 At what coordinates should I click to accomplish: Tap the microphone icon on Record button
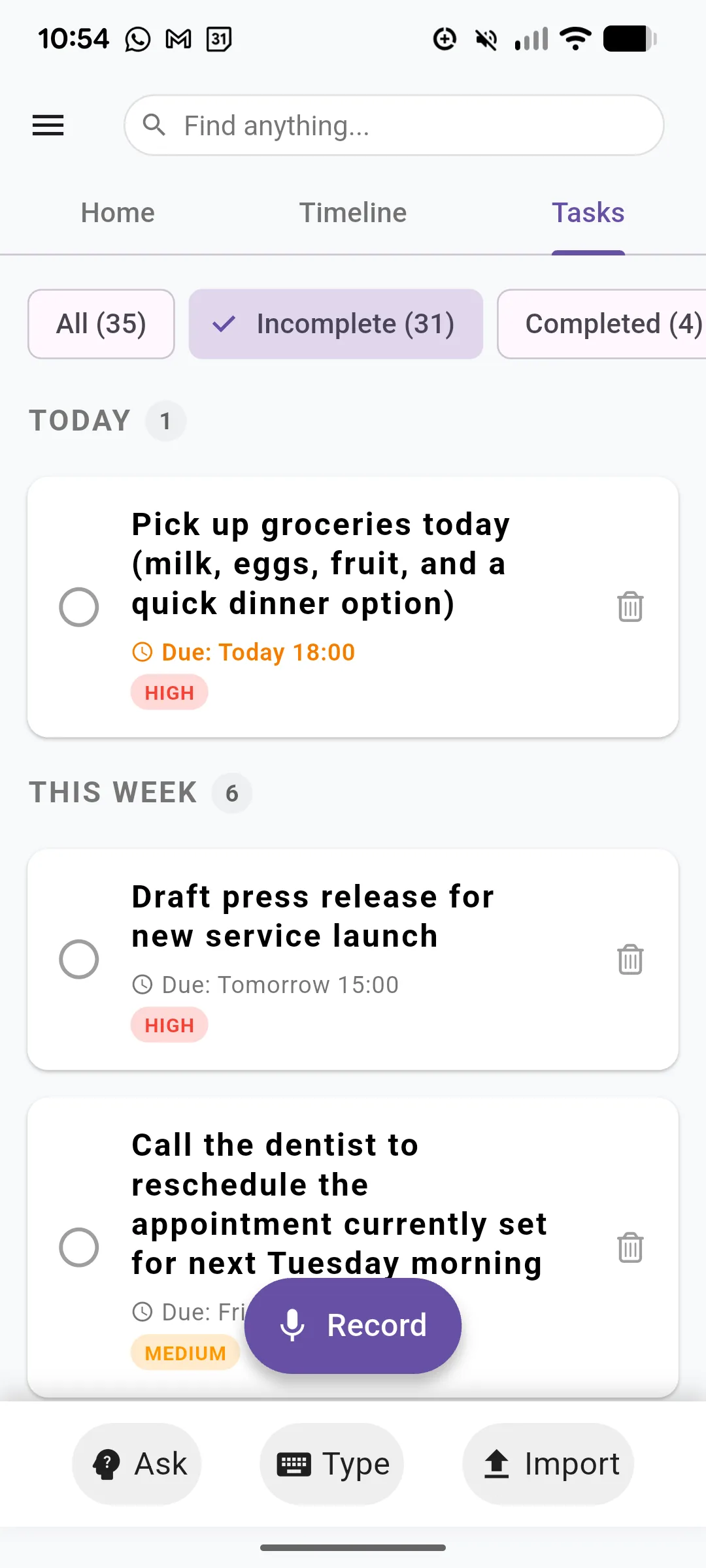[292, 1325]
